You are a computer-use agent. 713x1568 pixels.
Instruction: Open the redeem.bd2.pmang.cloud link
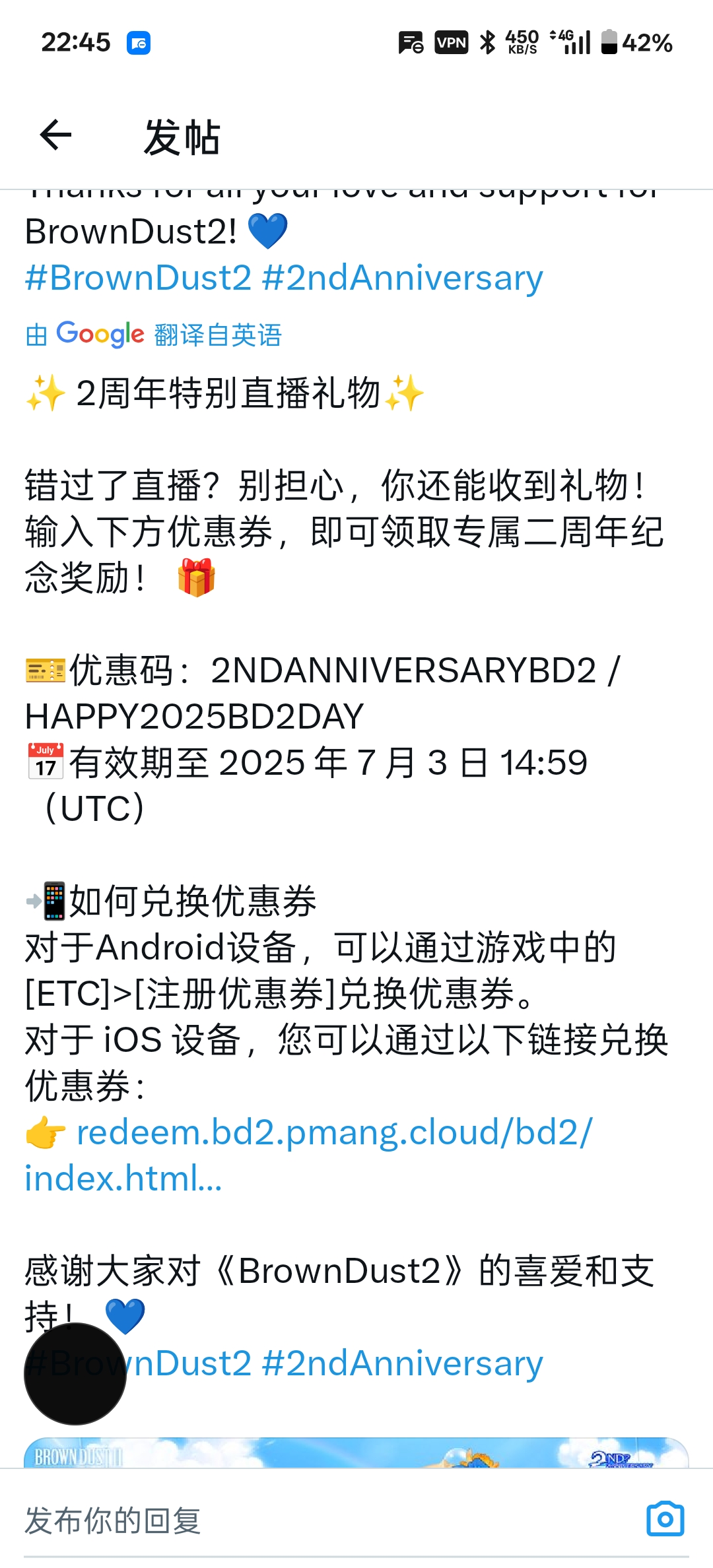pyautogui.click(x=334, y=1133)
